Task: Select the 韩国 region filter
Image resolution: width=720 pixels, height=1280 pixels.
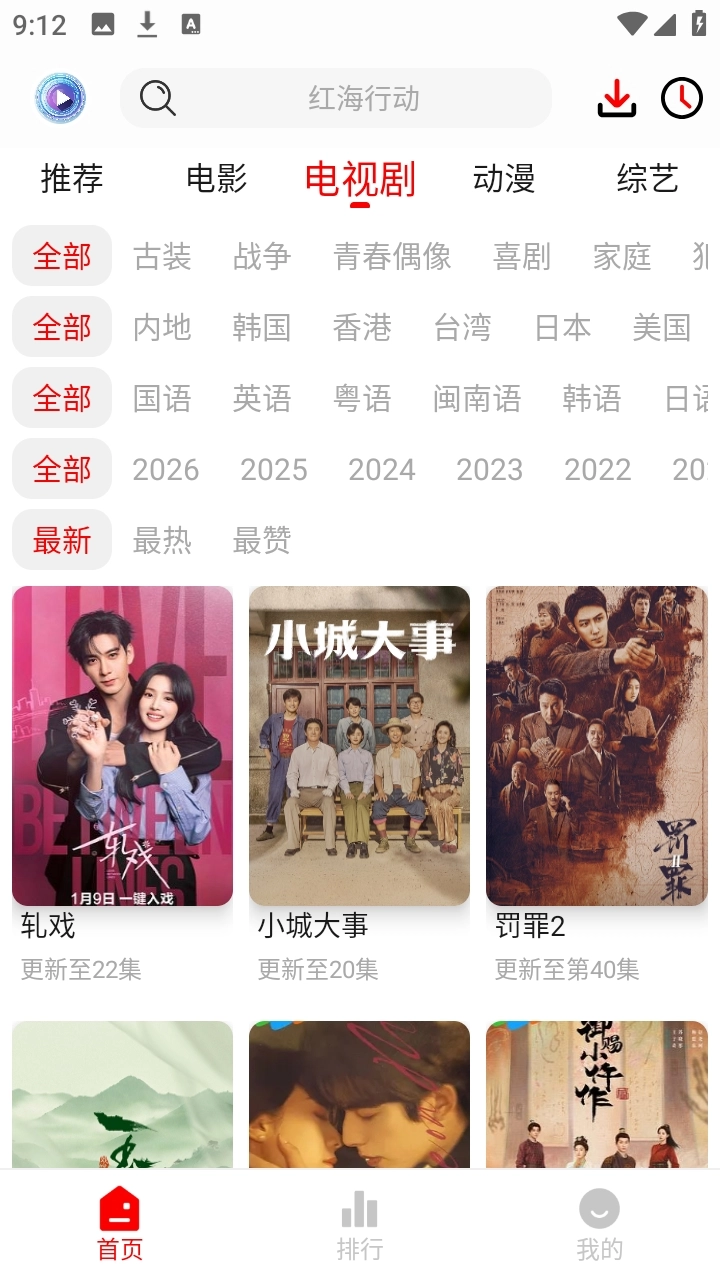Action: click(x=260, y=327)
